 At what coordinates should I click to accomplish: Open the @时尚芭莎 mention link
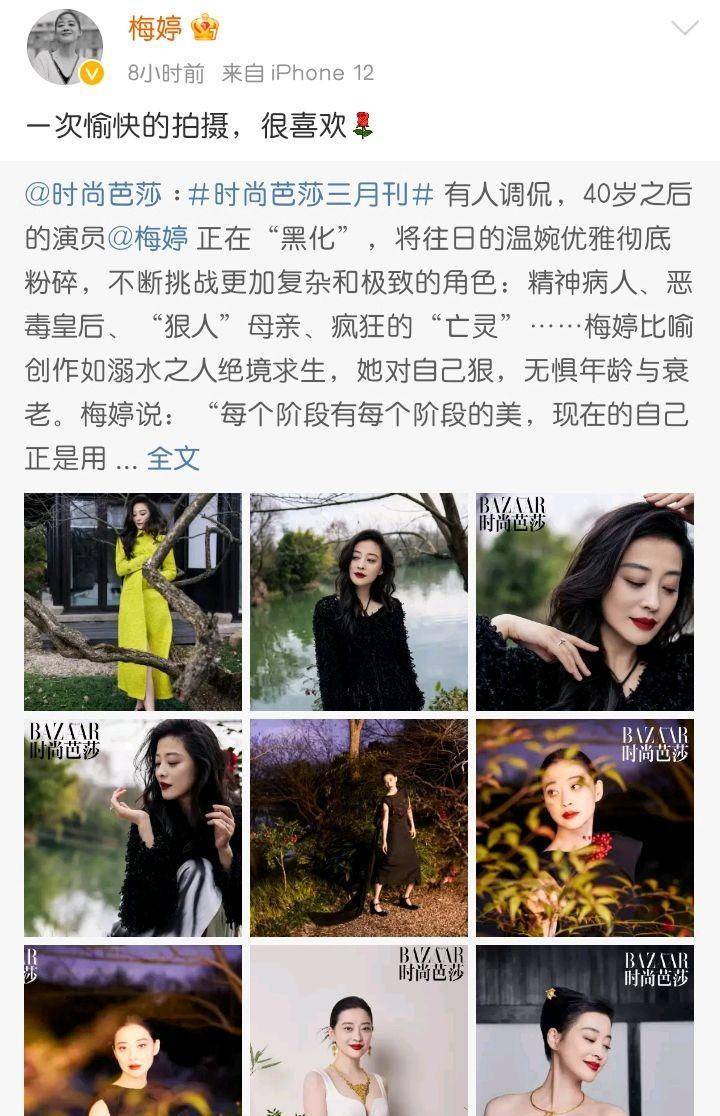(x=103, y=194)
